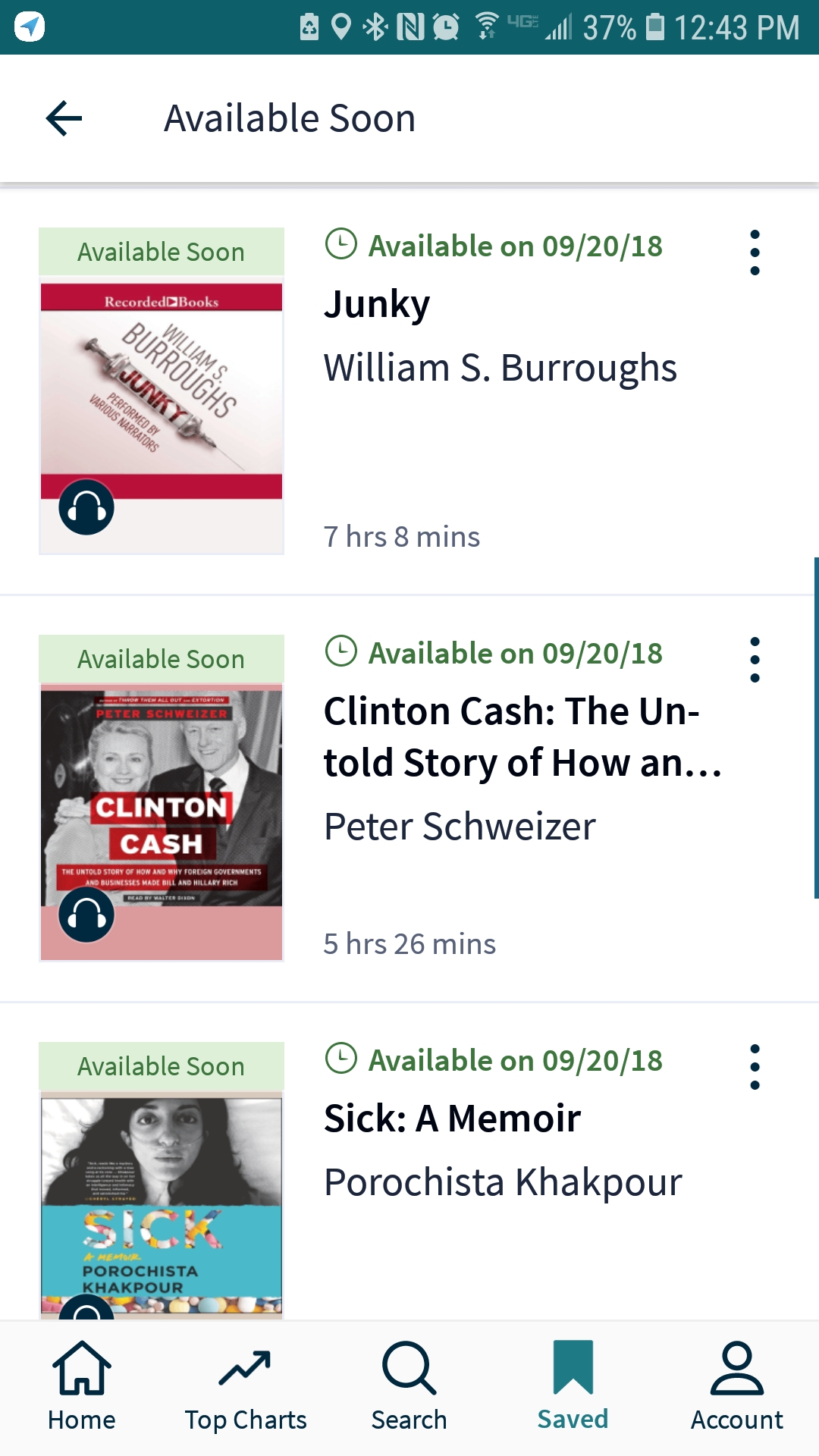Open the overflow menu for Clinton Cash
This screenshot has height=1456, width=819.
click(x=755, y=660)
